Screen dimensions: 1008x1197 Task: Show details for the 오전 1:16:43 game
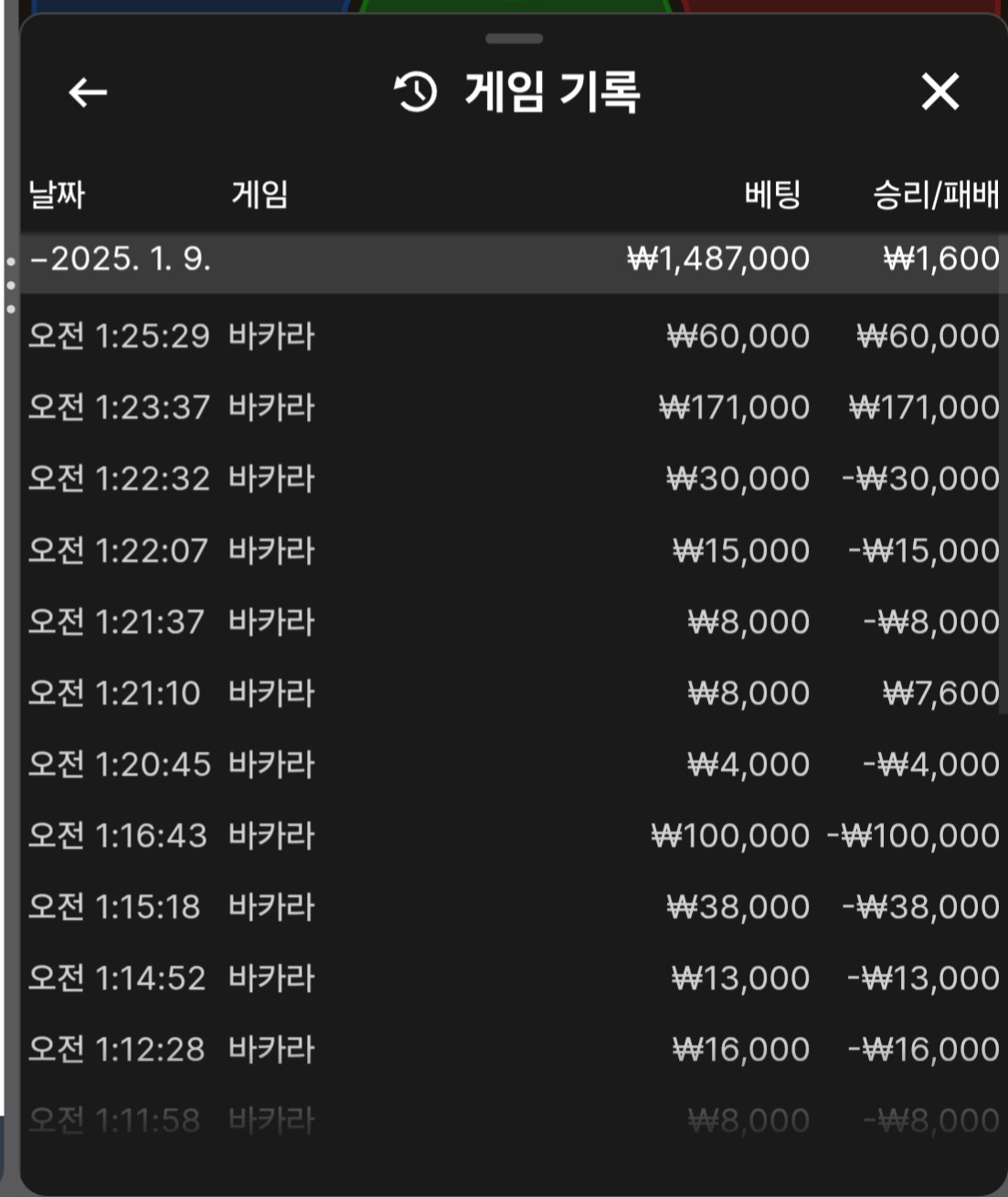pyautogui.click(x=512, y=836)
